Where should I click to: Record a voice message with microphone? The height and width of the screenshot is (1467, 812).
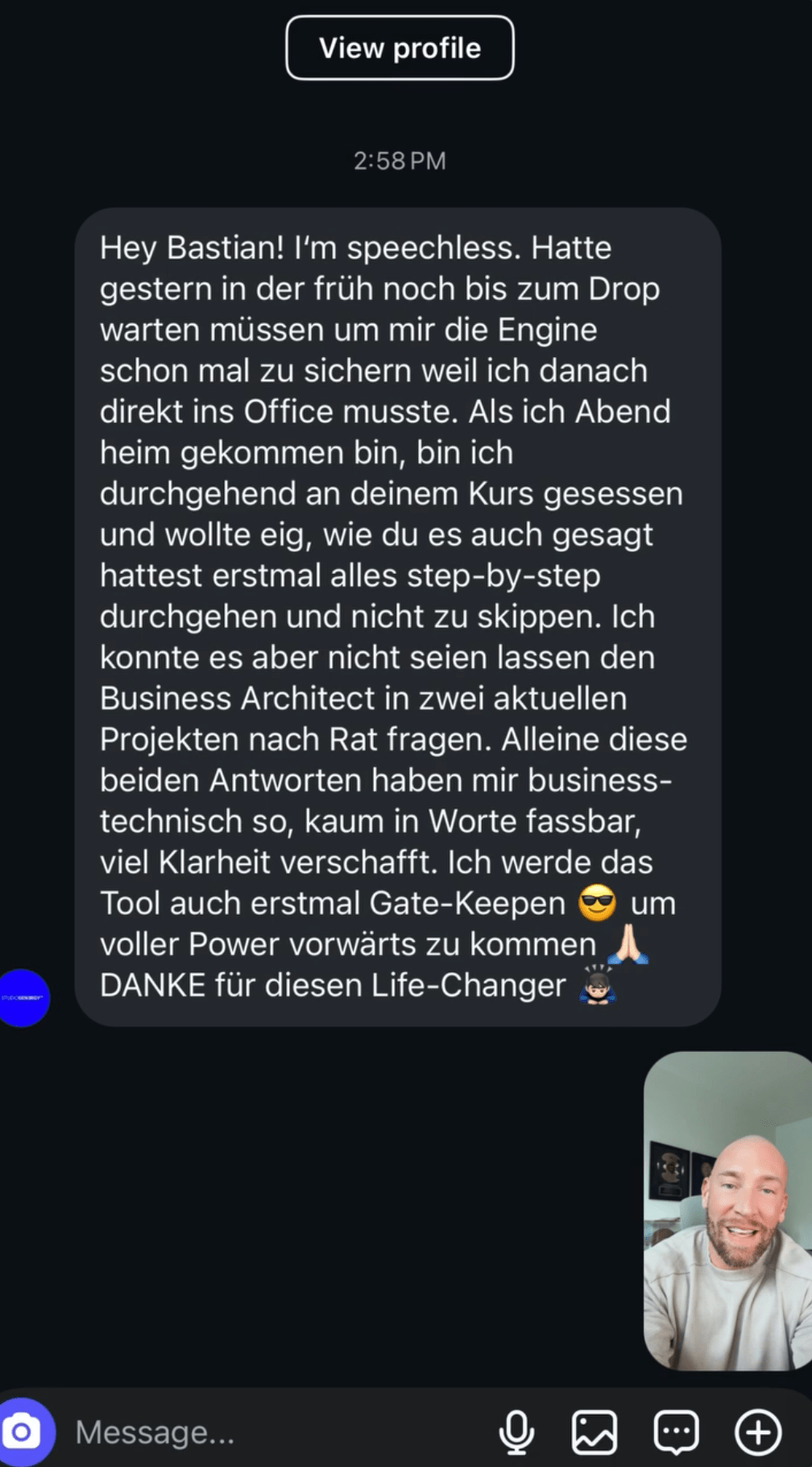tap(516, 1432)
